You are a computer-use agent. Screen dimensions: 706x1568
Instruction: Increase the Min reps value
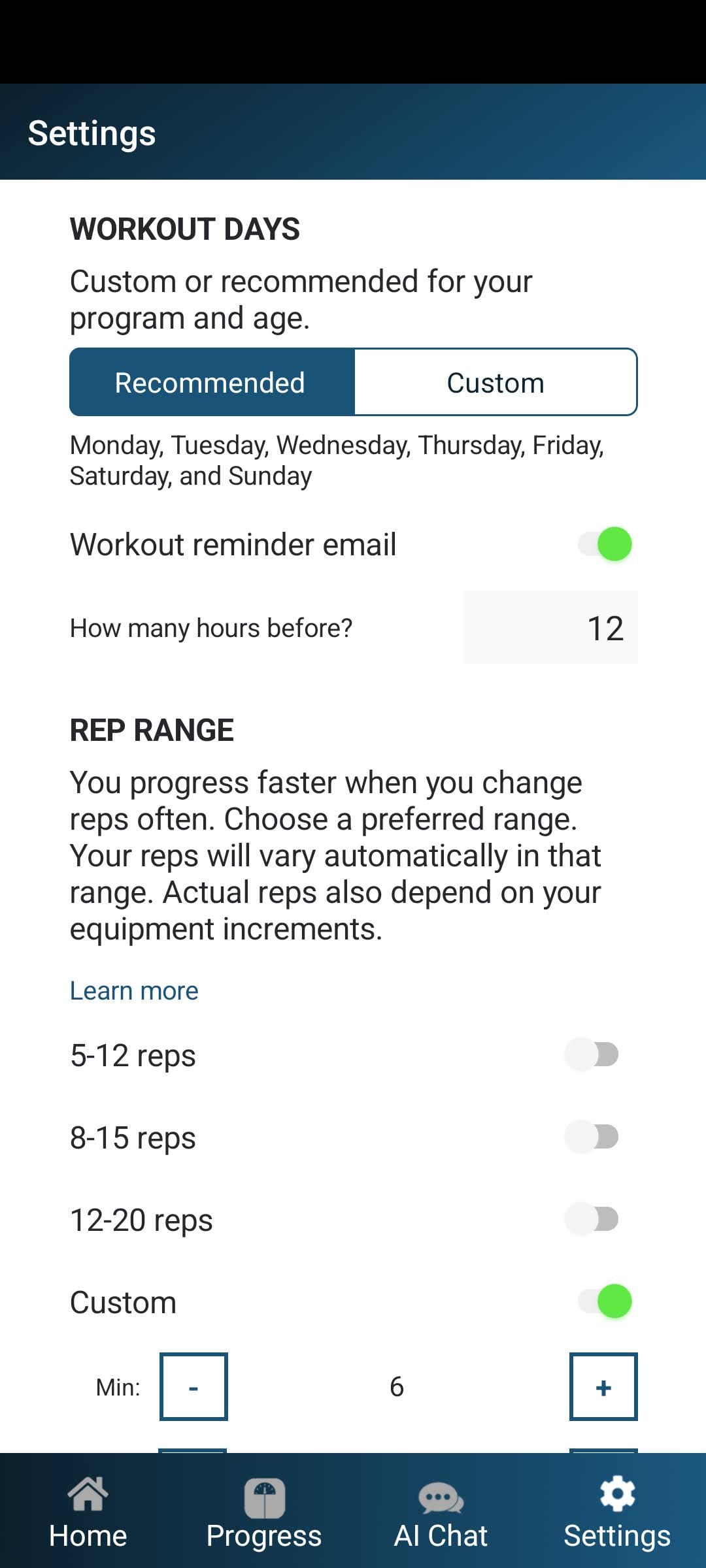pyautogui.click(x=603, y=1386)
